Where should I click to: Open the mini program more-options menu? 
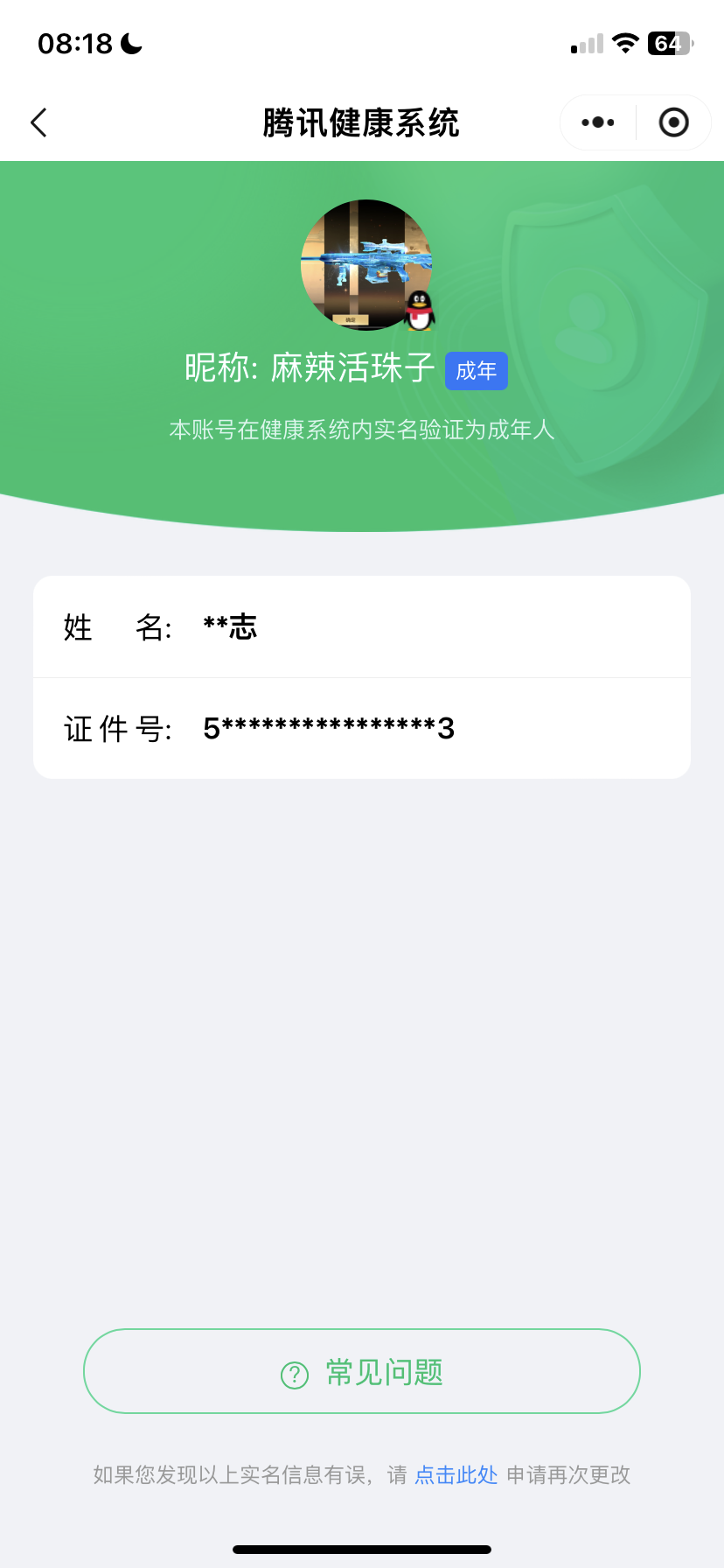pyautogui.click(x=598, y=122)
